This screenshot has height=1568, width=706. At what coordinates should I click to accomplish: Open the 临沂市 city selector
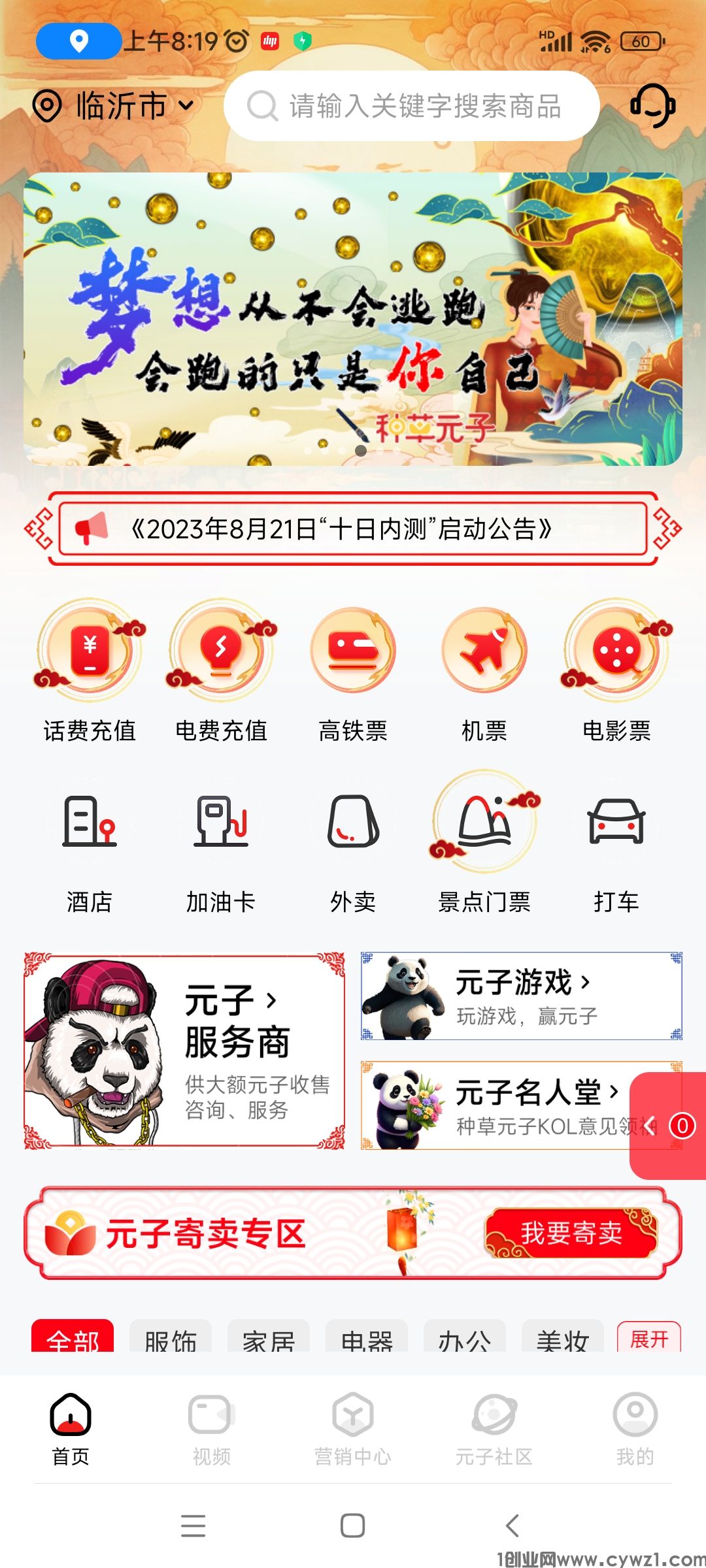[114, 105]
